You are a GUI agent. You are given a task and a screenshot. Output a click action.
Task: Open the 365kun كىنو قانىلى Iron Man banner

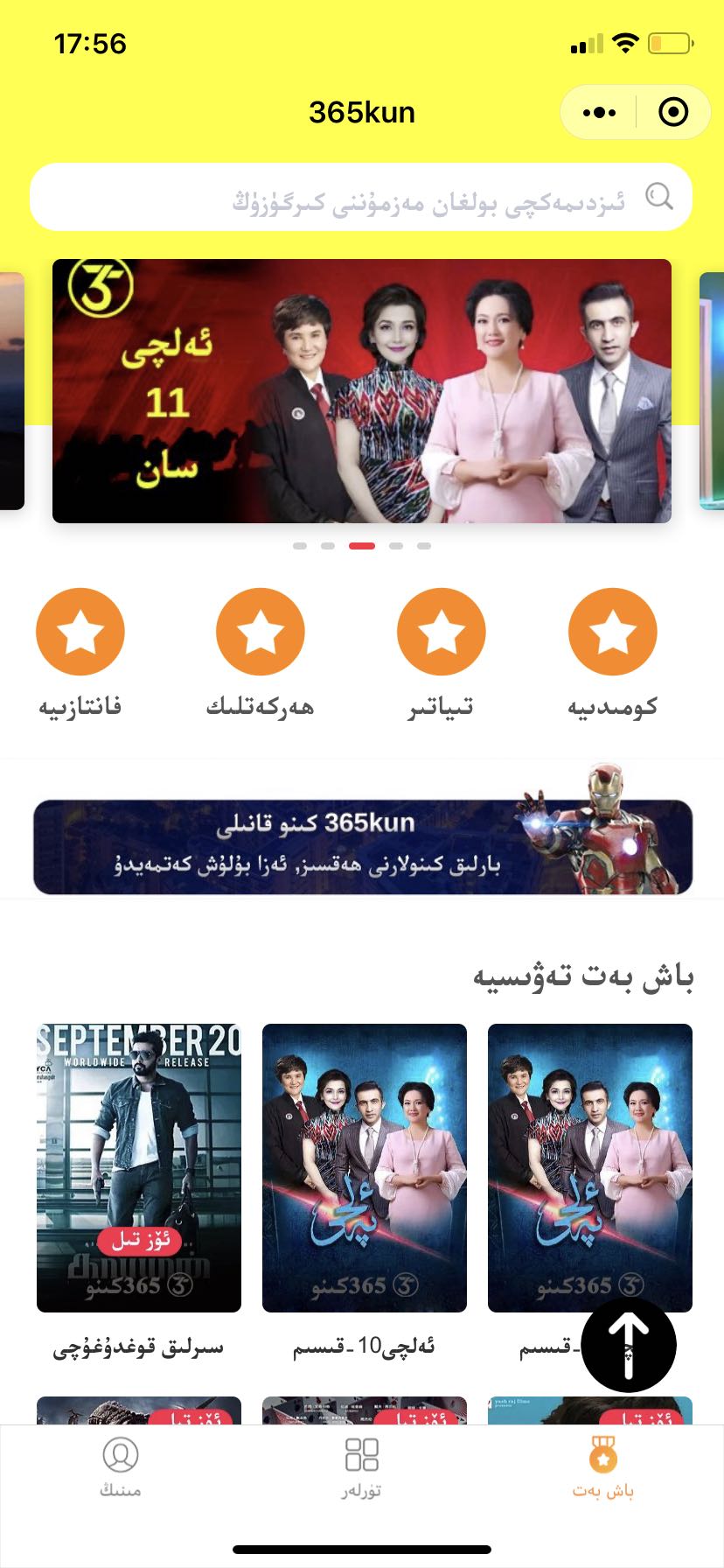coord(362,845)
